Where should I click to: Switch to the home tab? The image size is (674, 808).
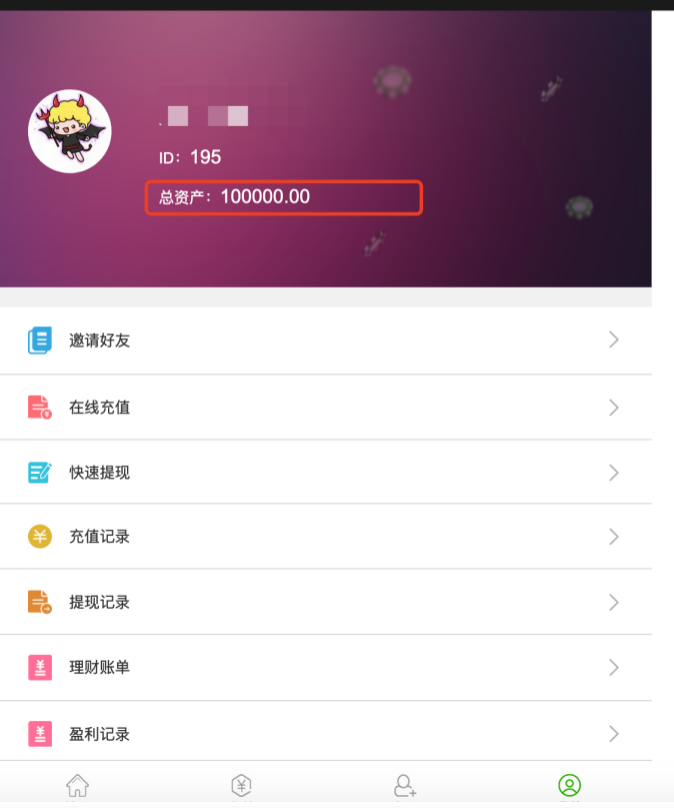tap(77, 786)
